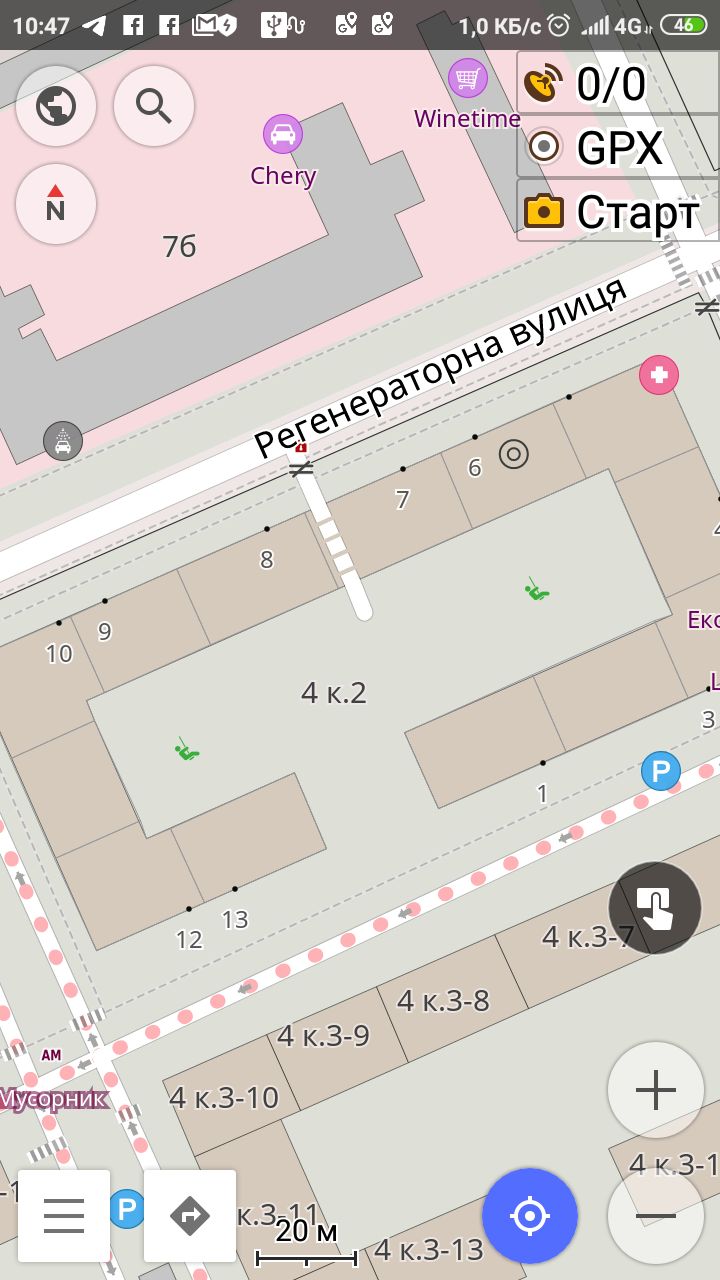Tap the GPX recording widget
Viewport: 720px width, 1280px height.
(618, 147)
